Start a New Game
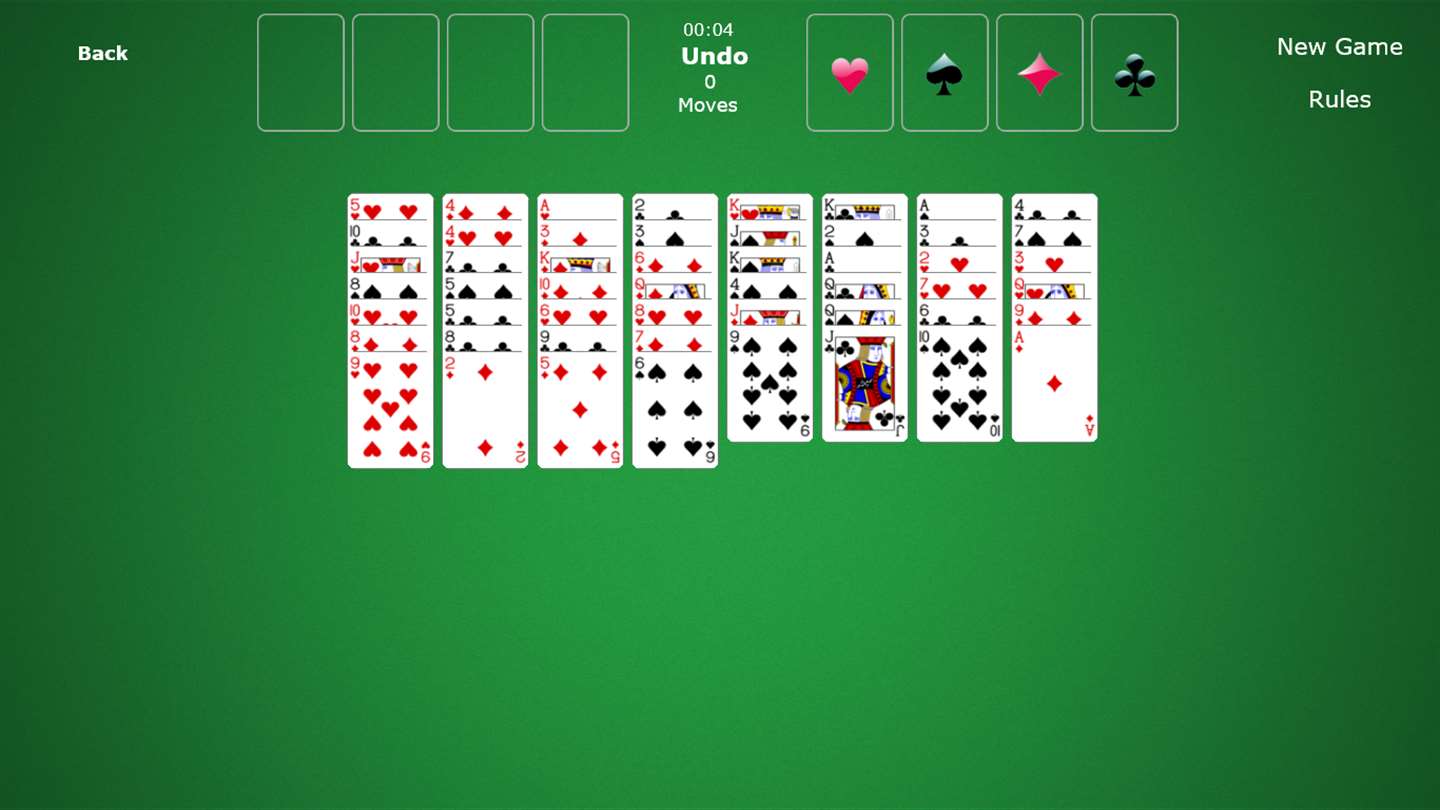Viewport: 1440px width, 810px height. coord(1339,47)
